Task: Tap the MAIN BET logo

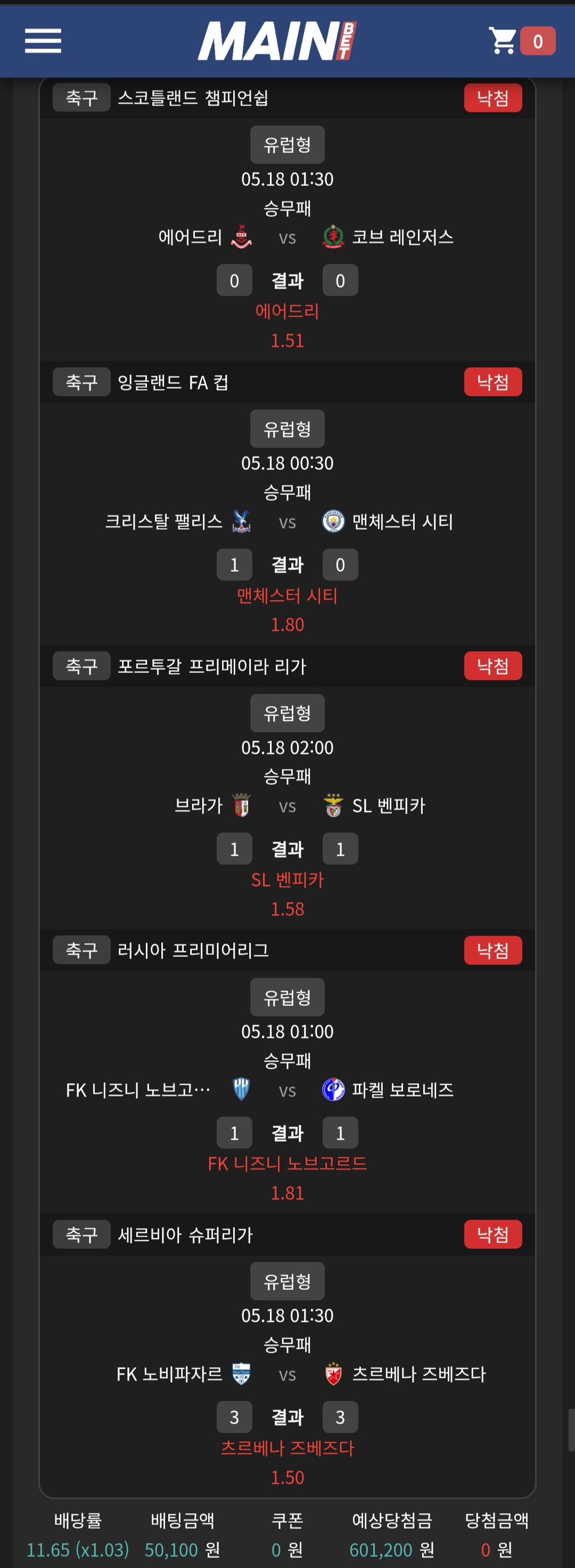Action: [x=277, y=41]
